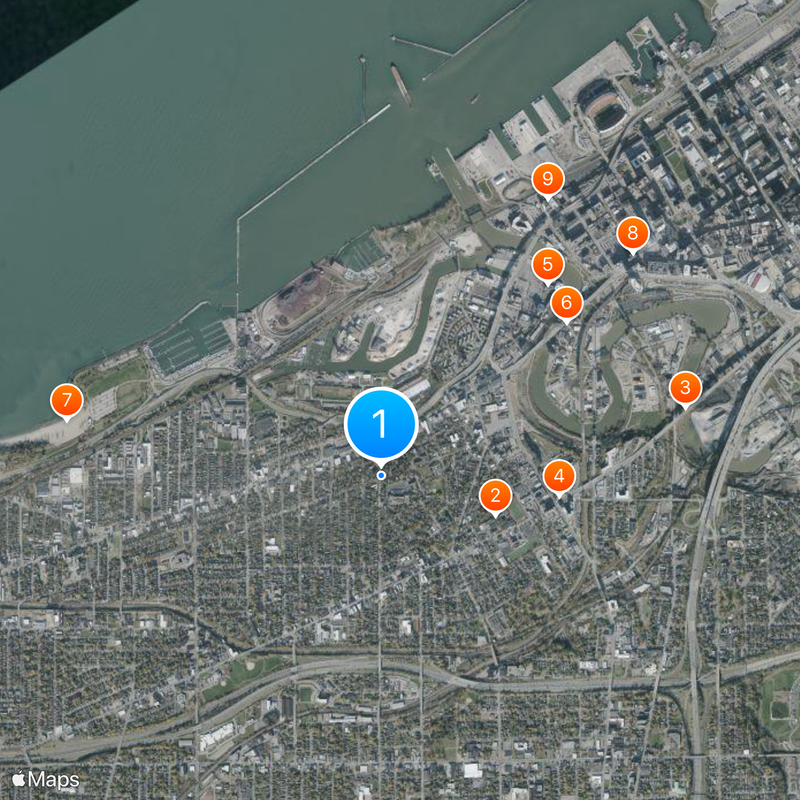Choose the orange pin numbered 6
The width and height of the screenshot is (800, 800).
click(566, 301)
